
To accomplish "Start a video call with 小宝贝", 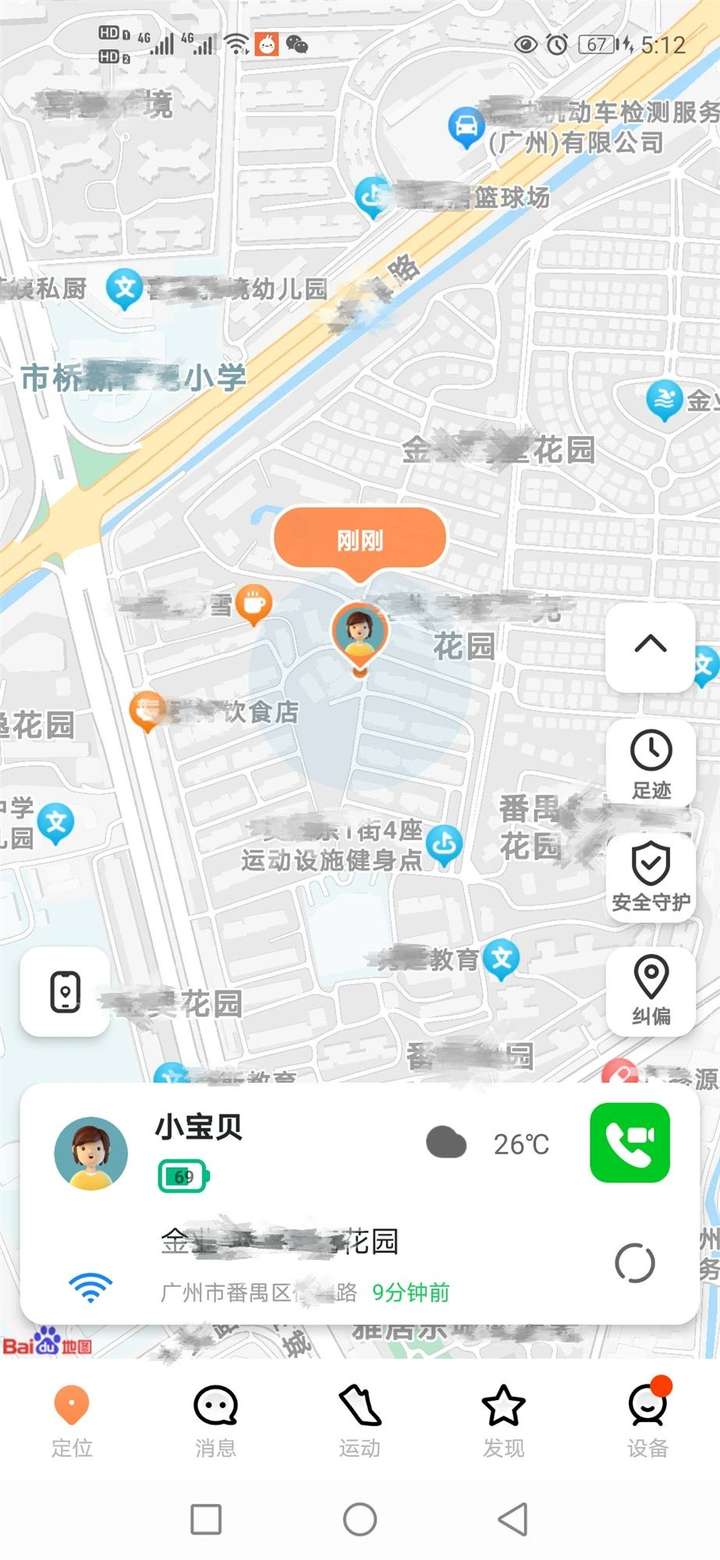I will point(630,1143).
